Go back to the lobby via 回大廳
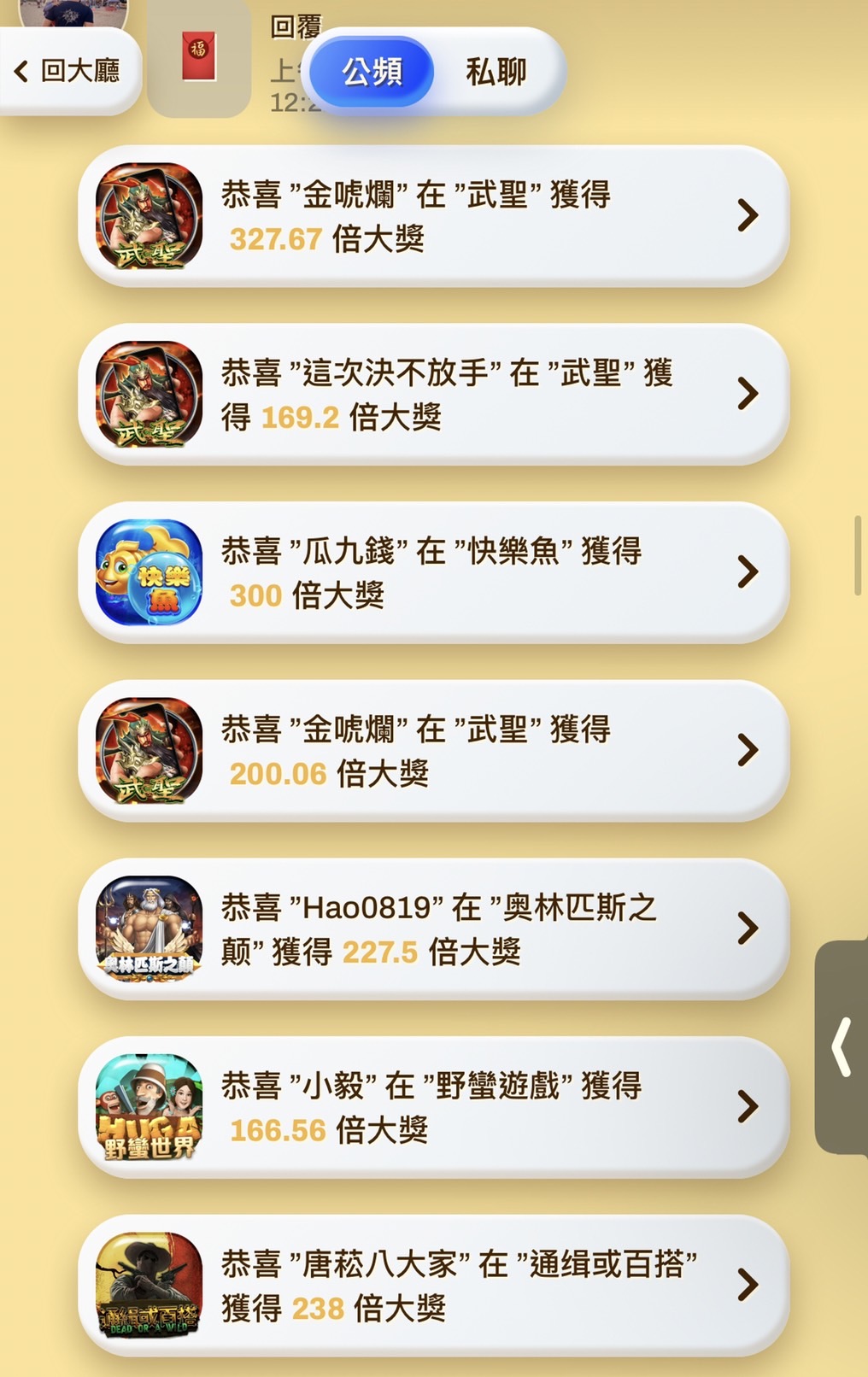The height and width of the screenshot is (1377, 868). (68, 71)
